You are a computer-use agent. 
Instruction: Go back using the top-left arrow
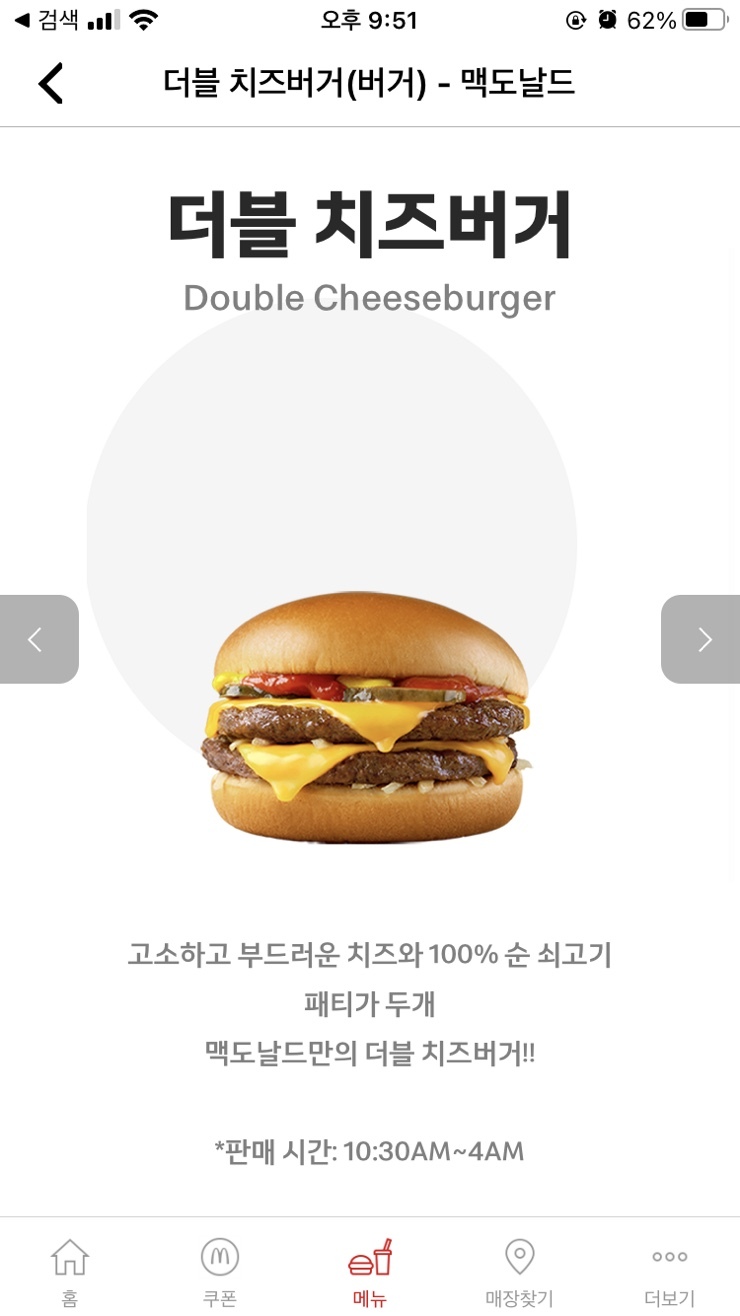(51, 83)
